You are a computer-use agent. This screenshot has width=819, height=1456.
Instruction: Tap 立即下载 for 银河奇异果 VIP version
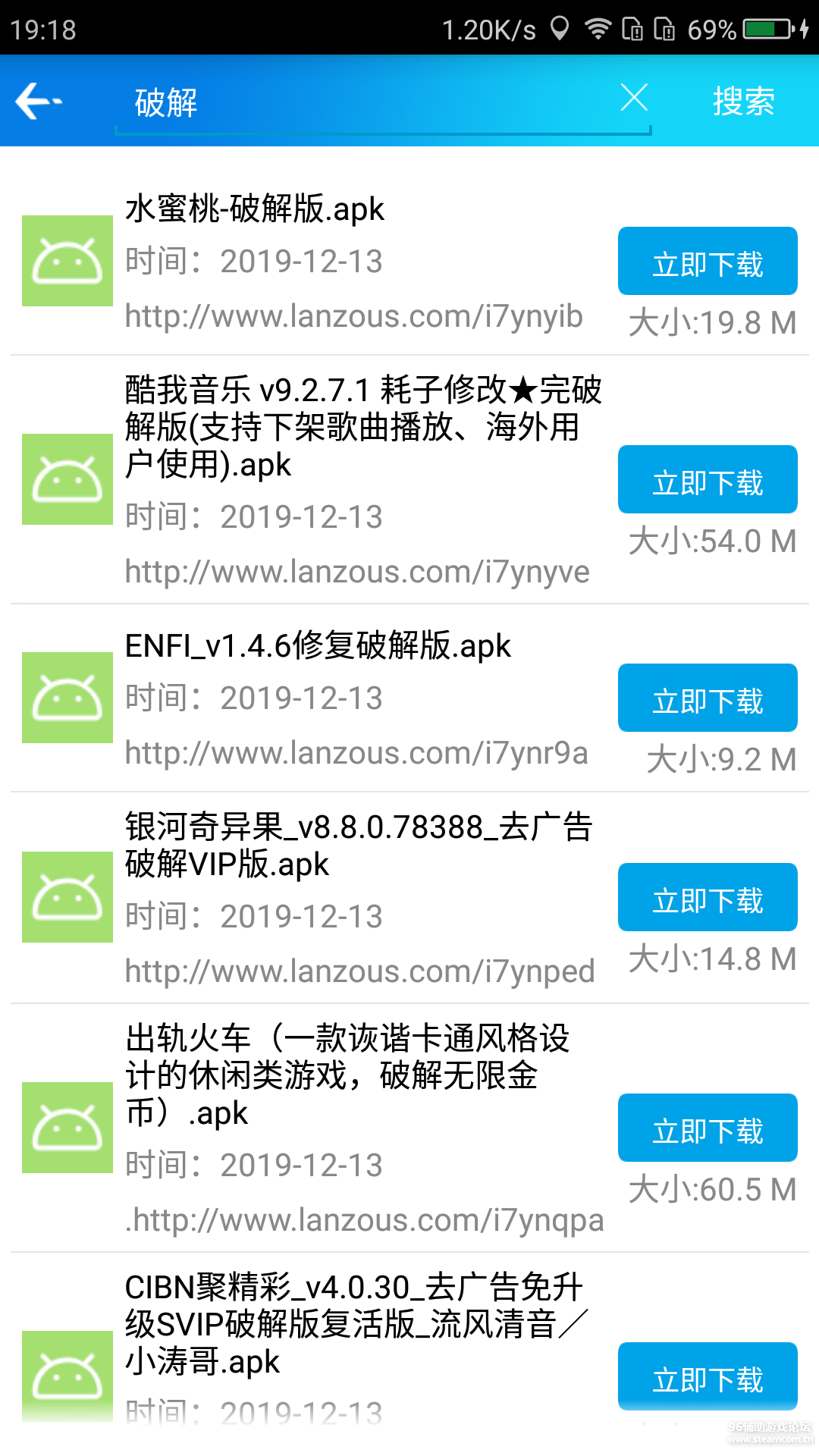point(708,897)
